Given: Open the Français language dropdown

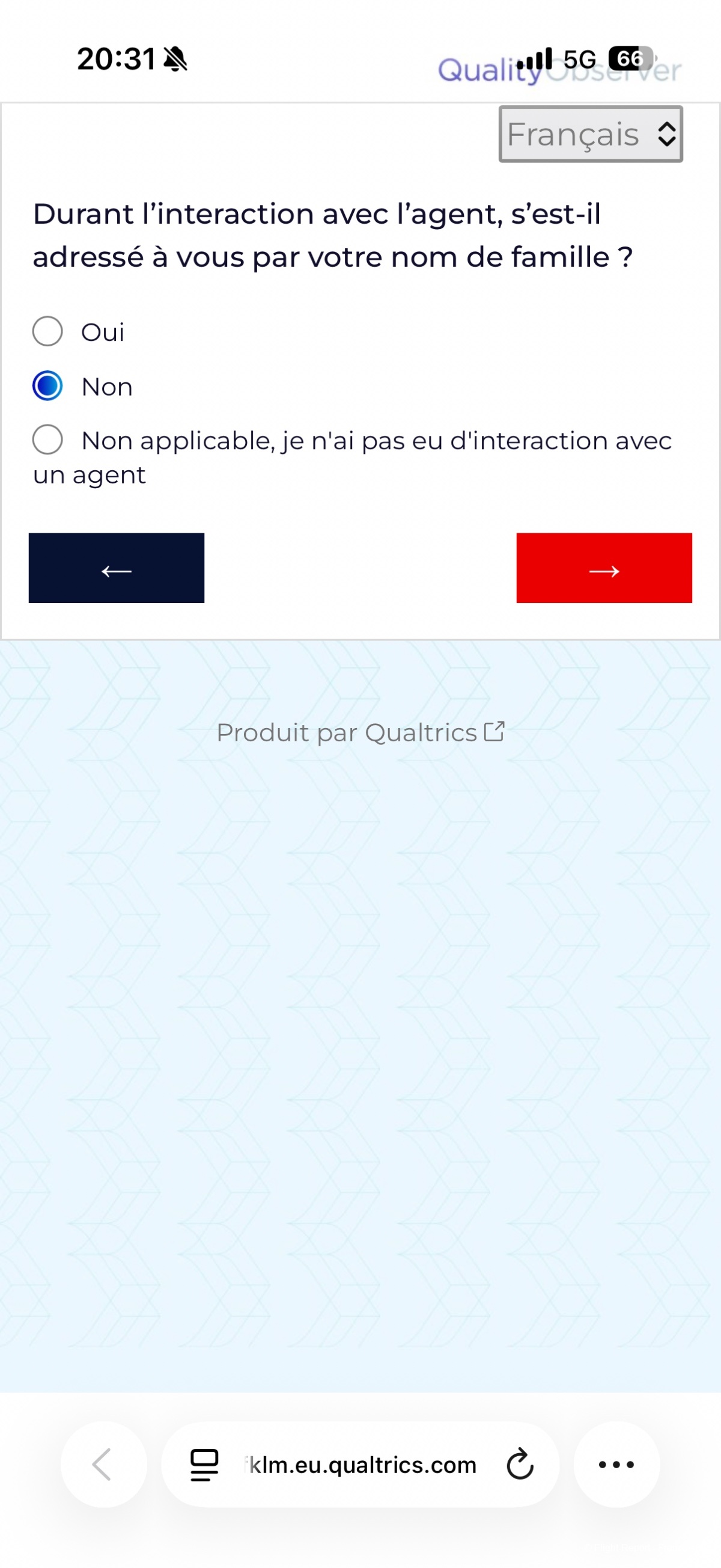Looking at the screenshot, I should [x=590, y=134].
